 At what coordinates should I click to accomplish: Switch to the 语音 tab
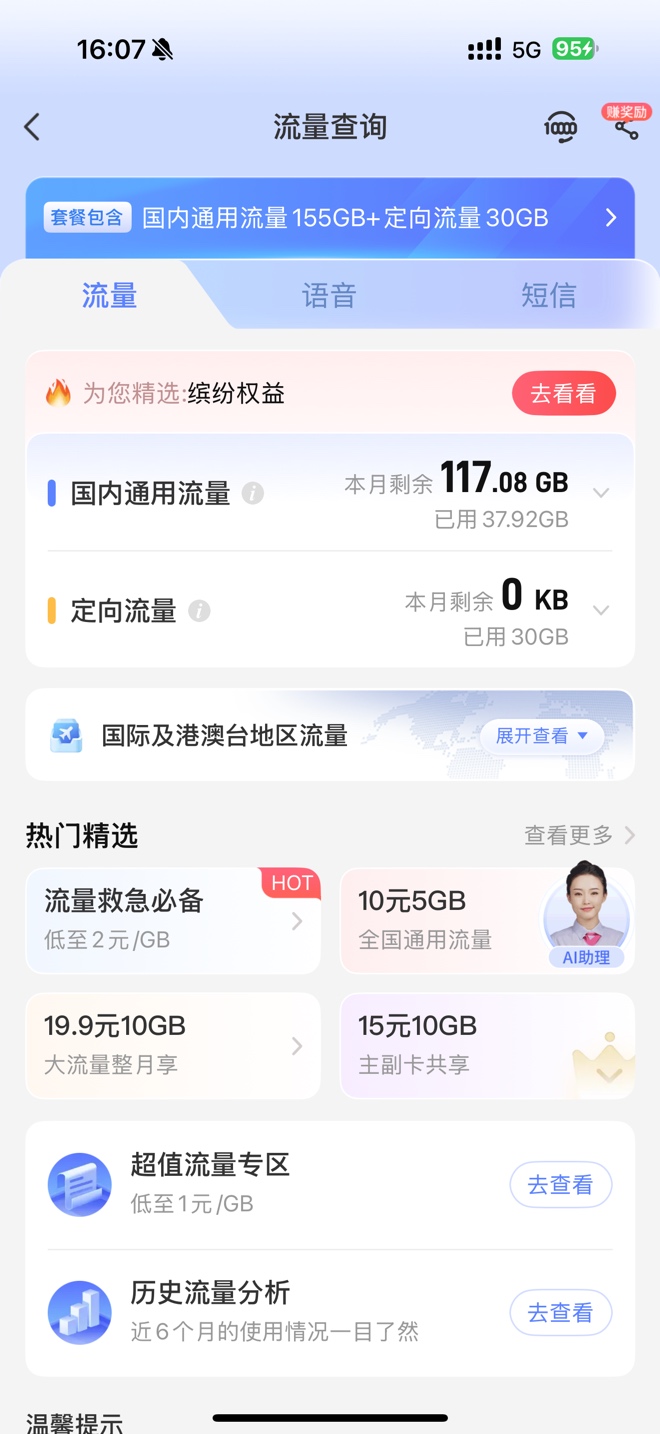coord(329,296)
